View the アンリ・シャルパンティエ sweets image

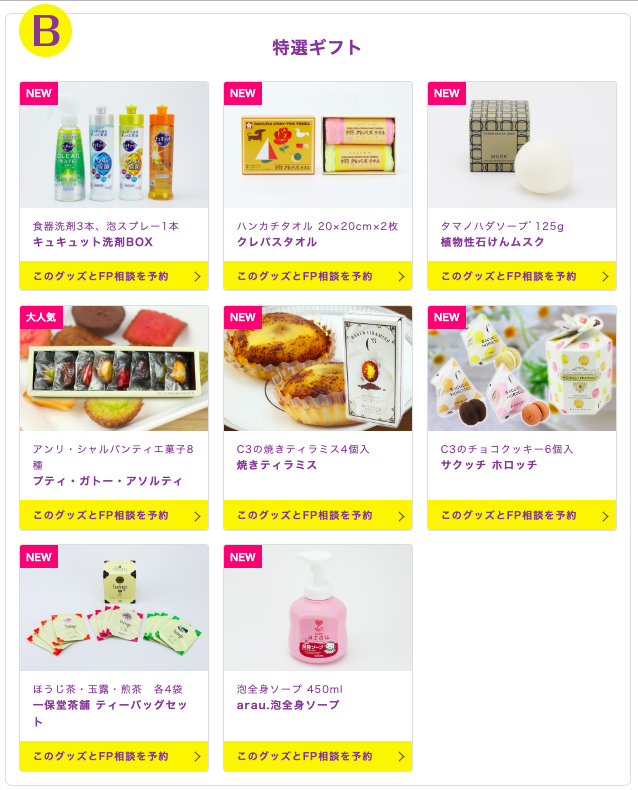pos(114,369)
